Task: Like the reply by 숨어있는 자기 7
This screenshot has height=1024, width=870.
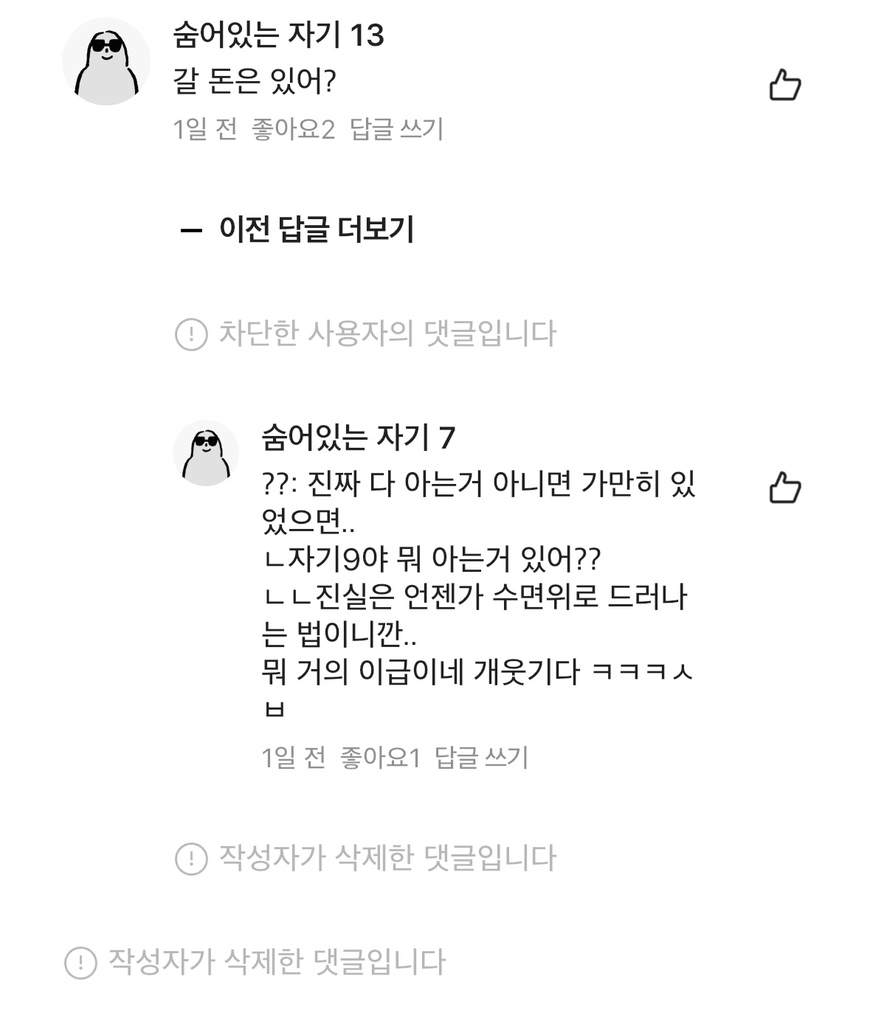Action: tap(785, 487)
